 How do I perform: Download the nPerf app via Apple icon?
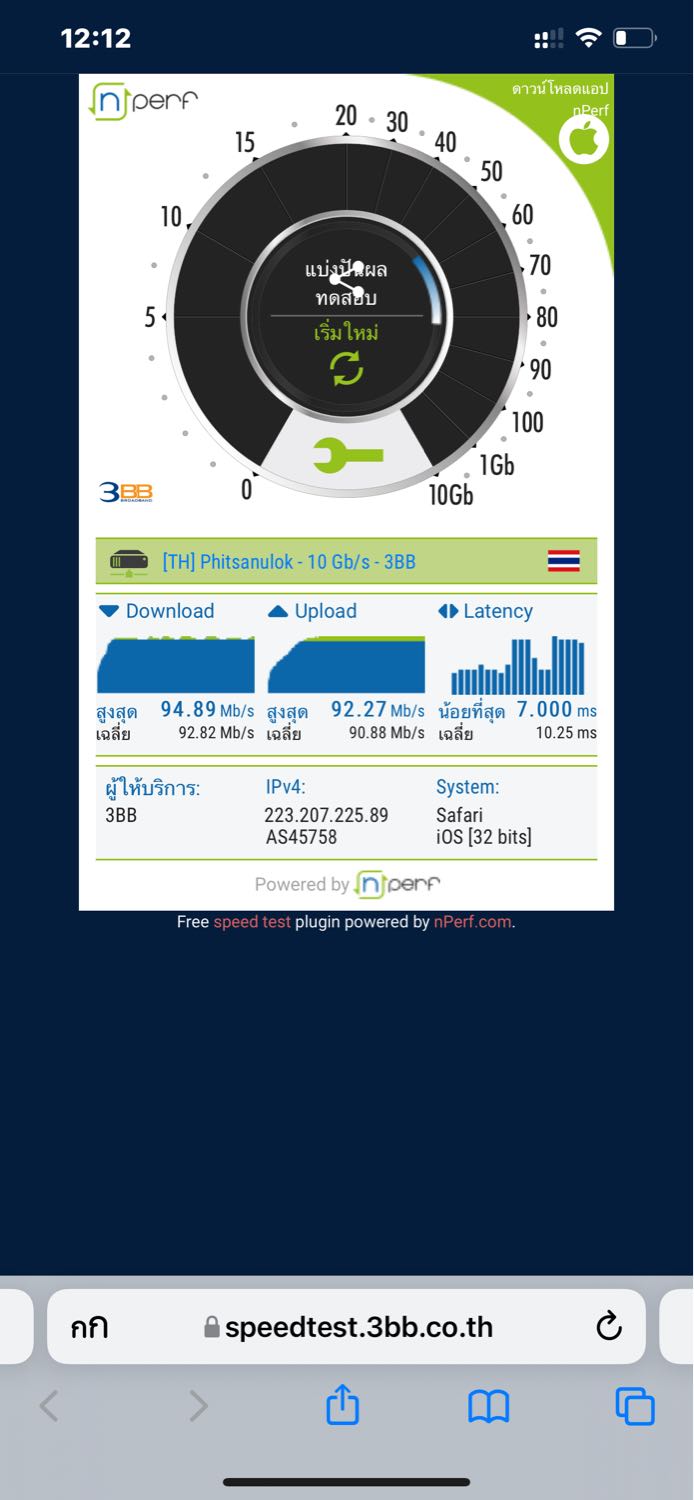(583, 140)
